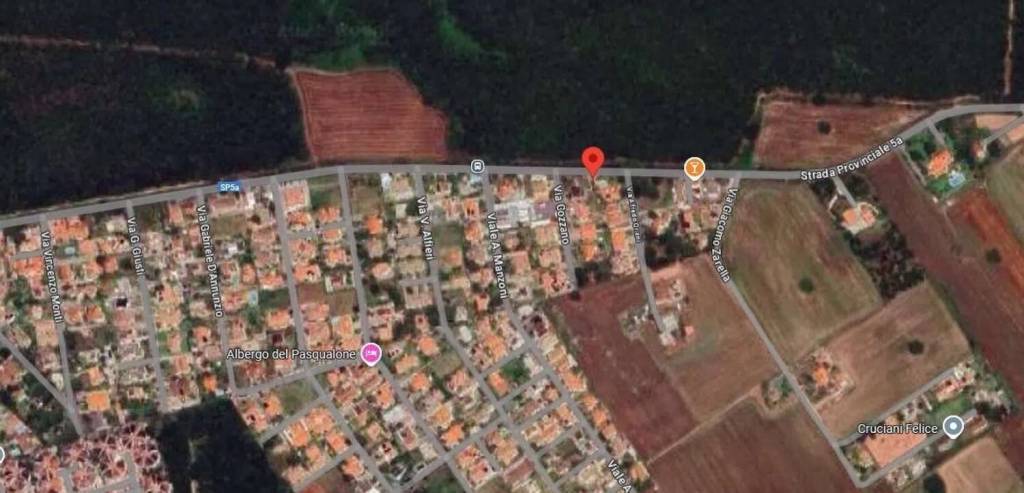Open the Cruciani Felice place marker
The image size is (1024, 493).
tap(953, 428)
